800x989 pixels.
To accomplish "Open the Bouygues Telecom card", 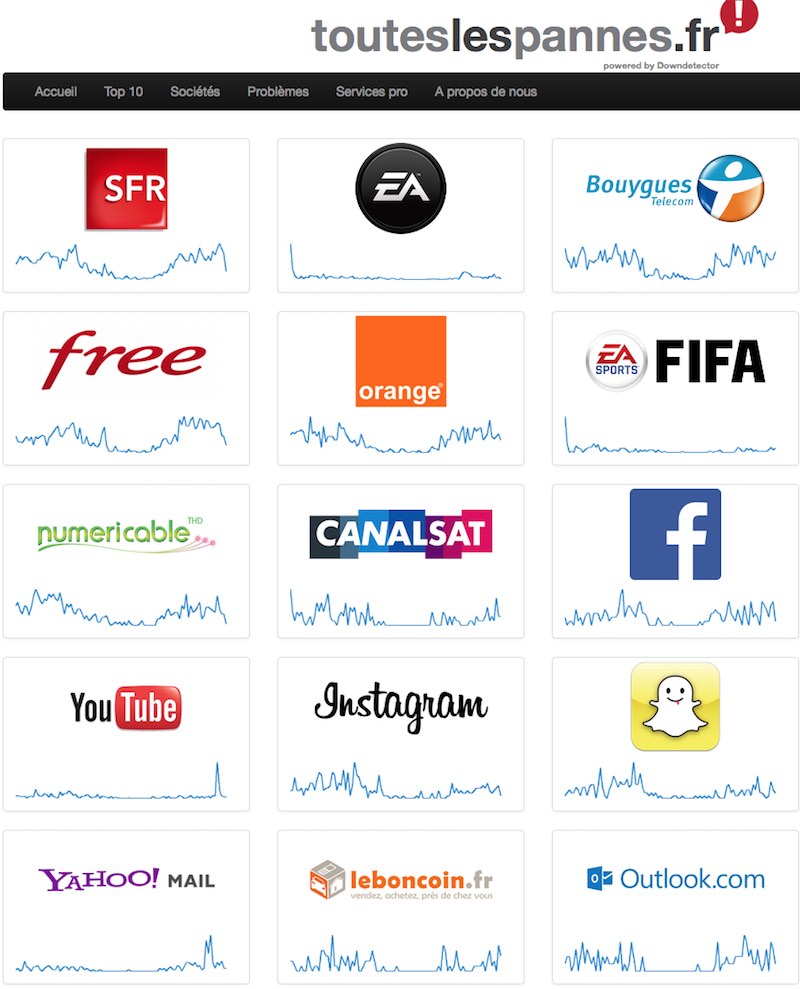I will coord(675,188).
